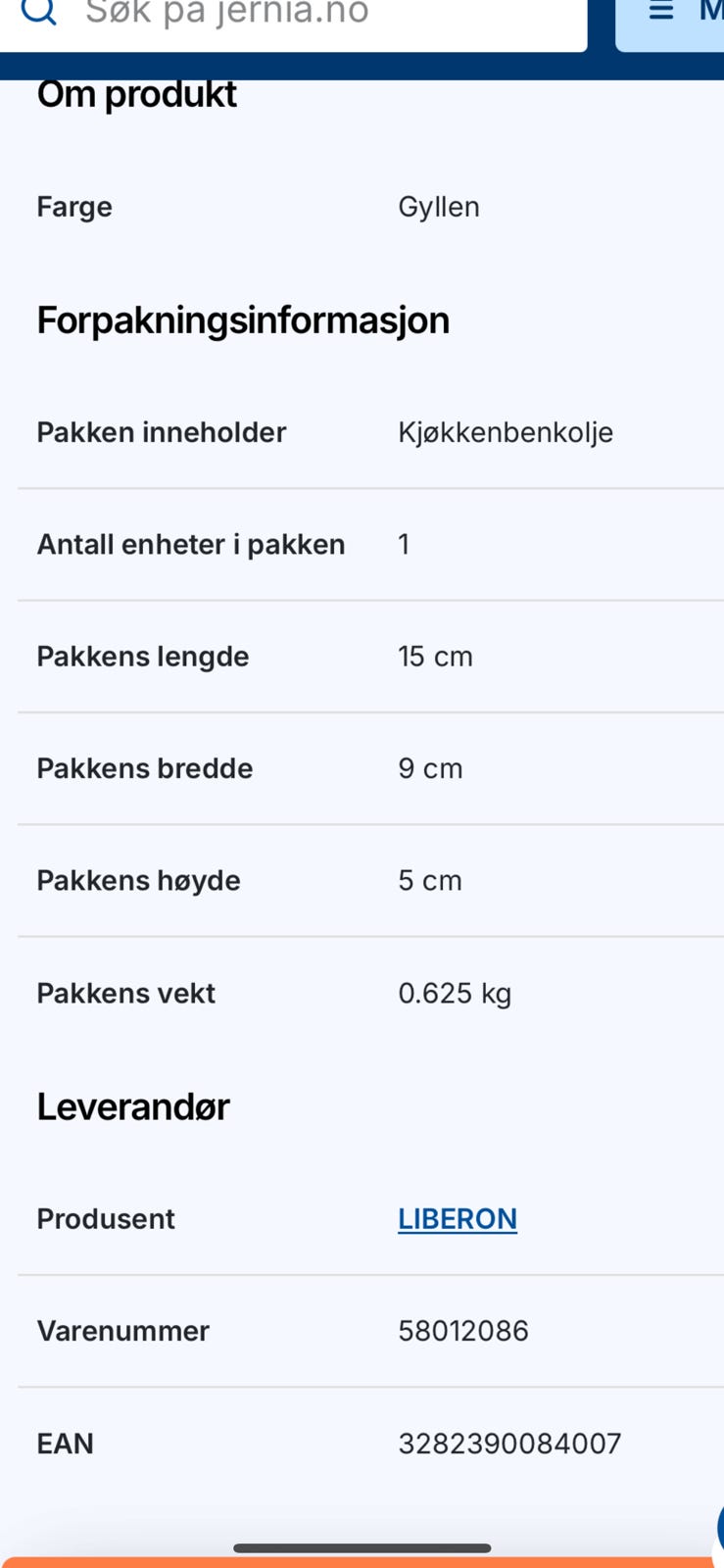Select the EAN number 3282390084007
This screenshot has width=724, height=1568.
508,1443
